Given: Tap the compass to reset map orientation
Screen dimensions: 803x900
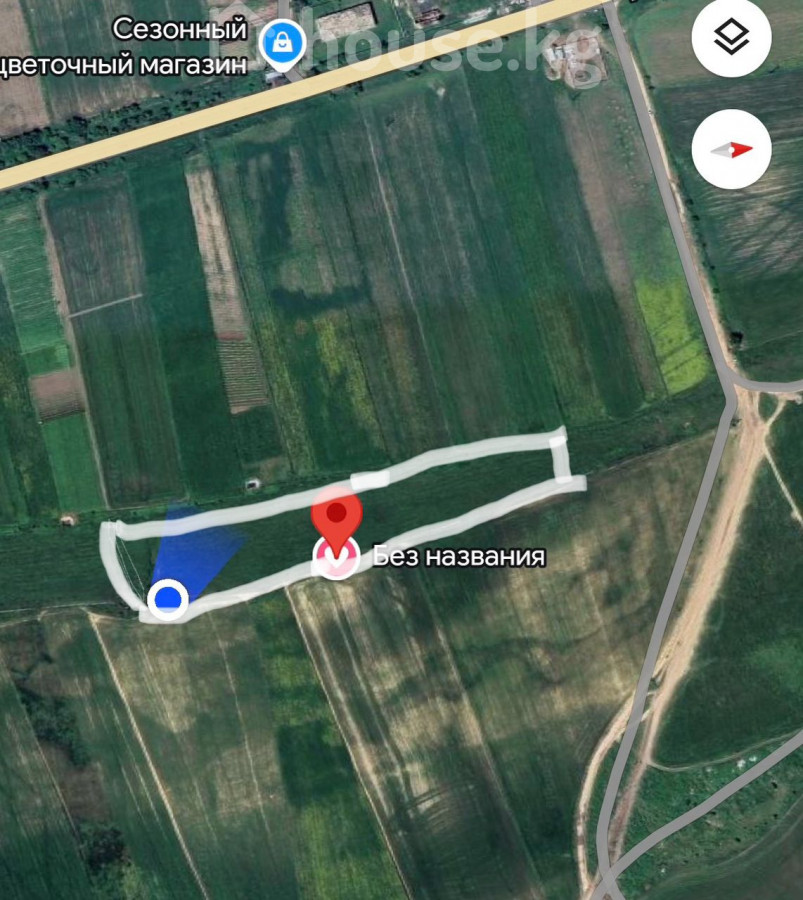Looking at the screenshot, I should tap(731, 149).
